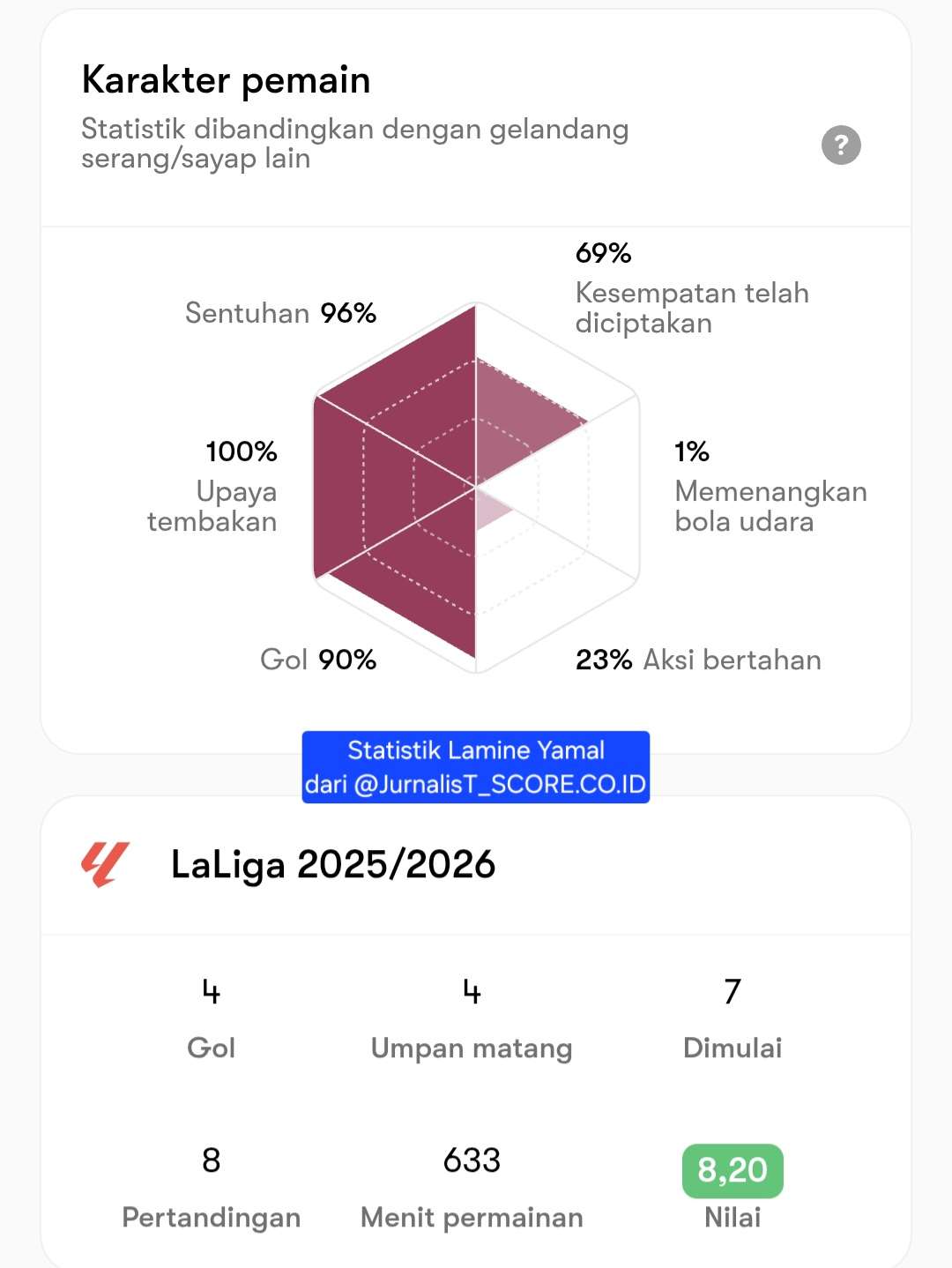Click the LaLiga competition logo

(104, 866)
